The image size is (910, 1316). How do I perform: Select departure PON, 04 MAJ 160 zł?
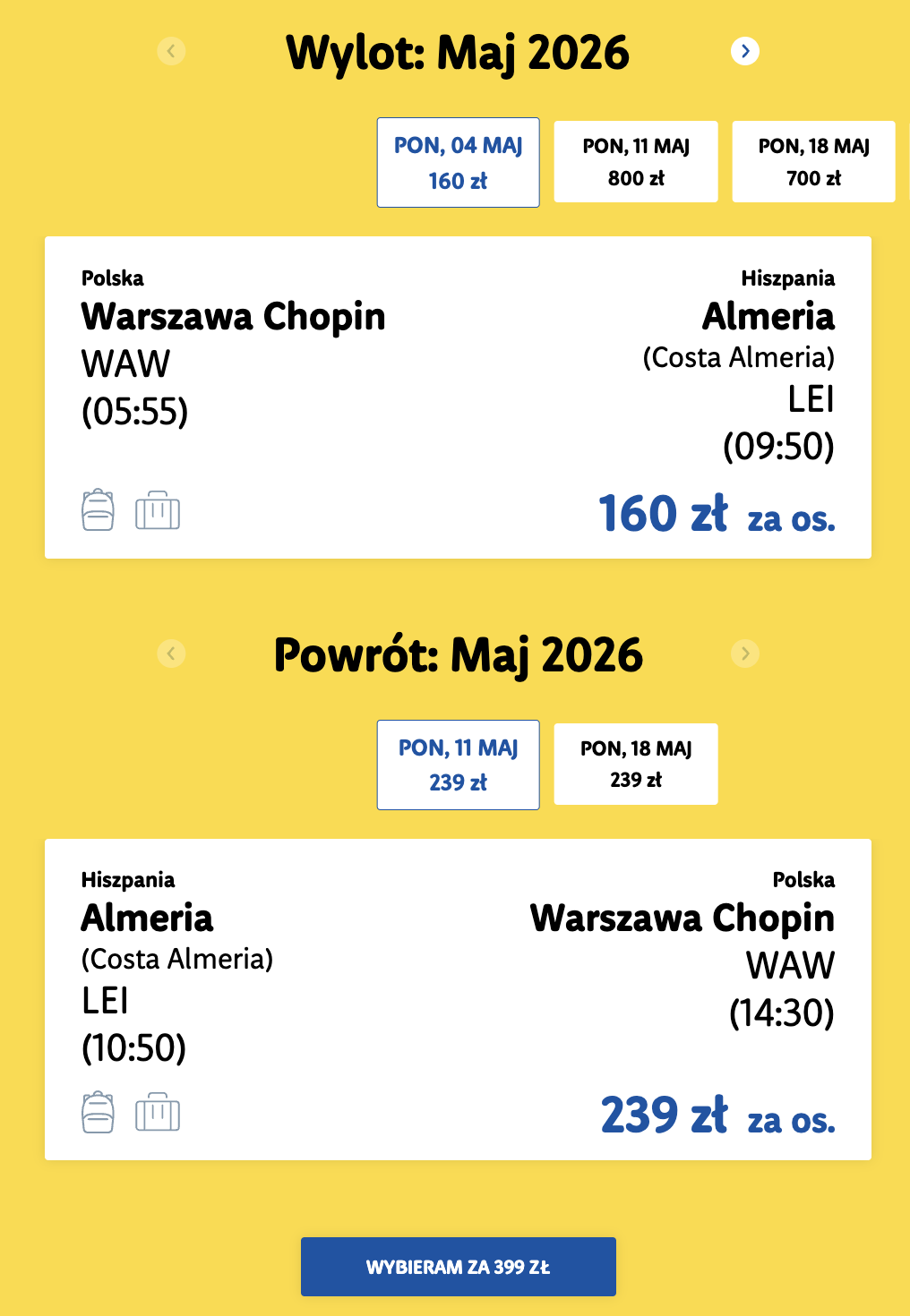point(458,162)
